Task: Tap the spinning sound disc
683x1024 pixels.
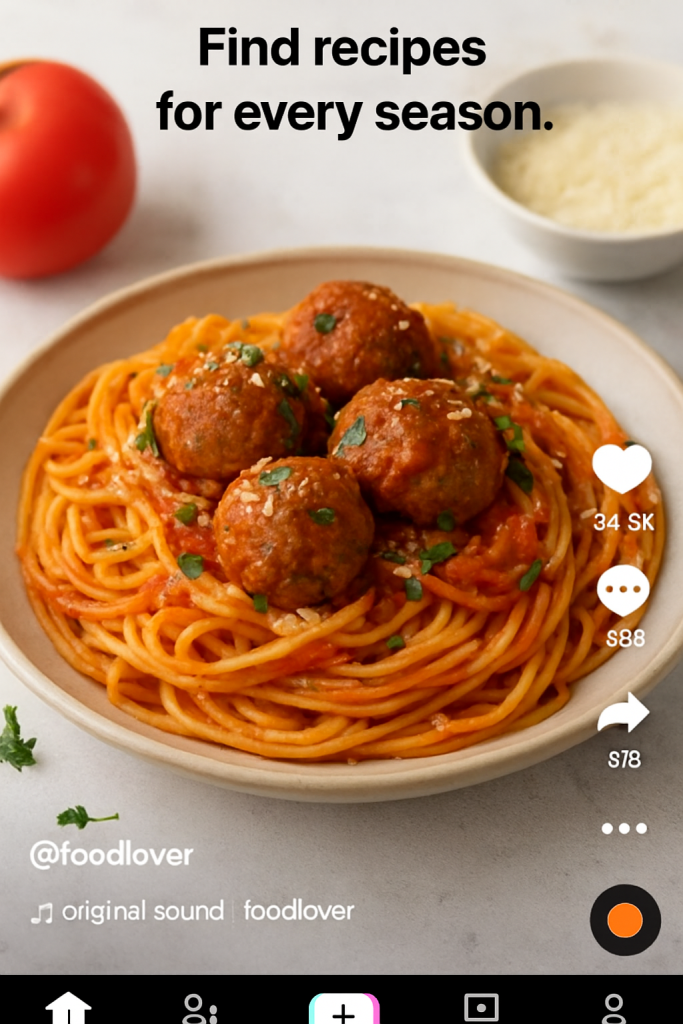Action: tap(625, 920)
